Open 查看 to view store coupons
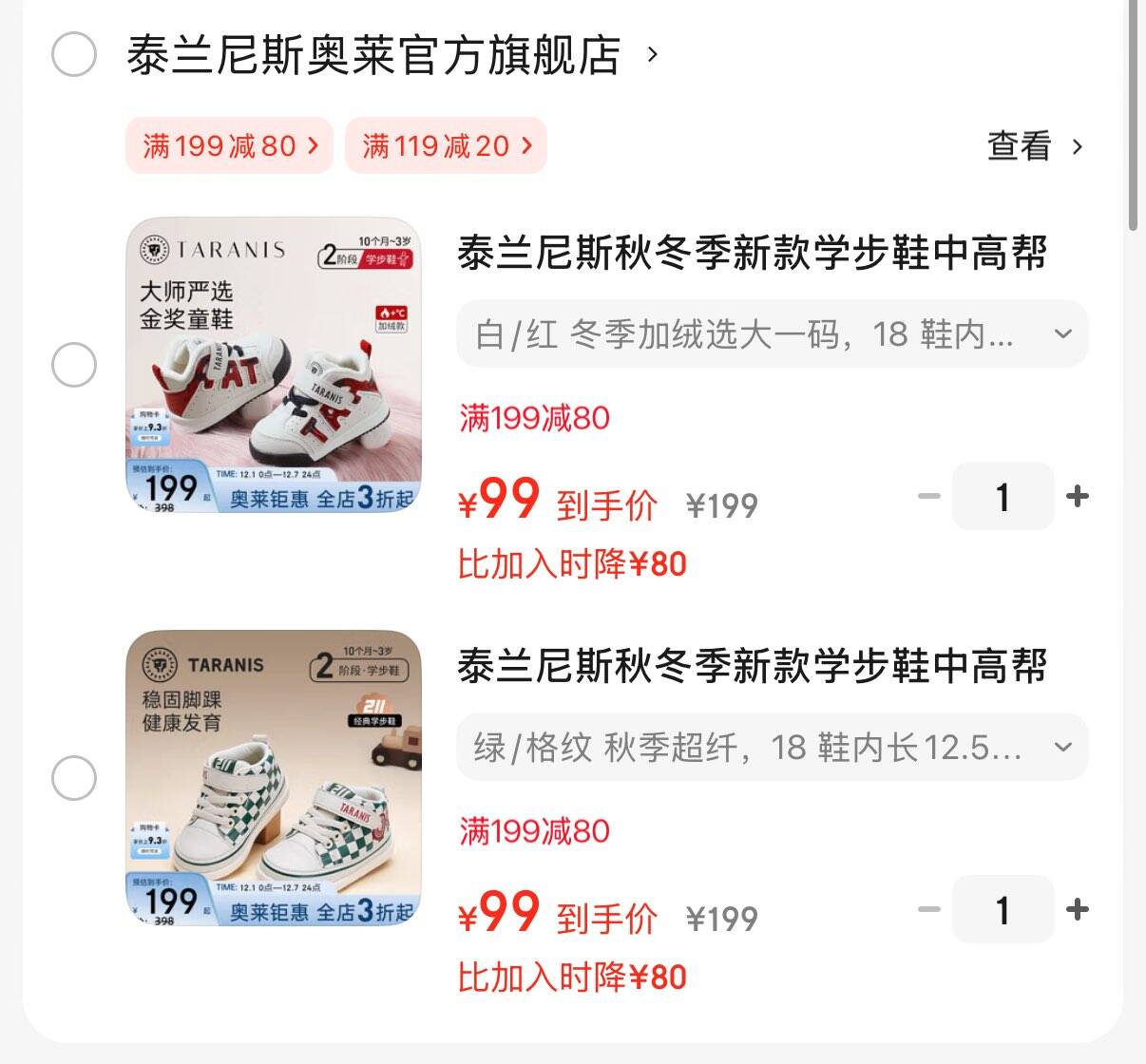 (x=1034, y=146)
